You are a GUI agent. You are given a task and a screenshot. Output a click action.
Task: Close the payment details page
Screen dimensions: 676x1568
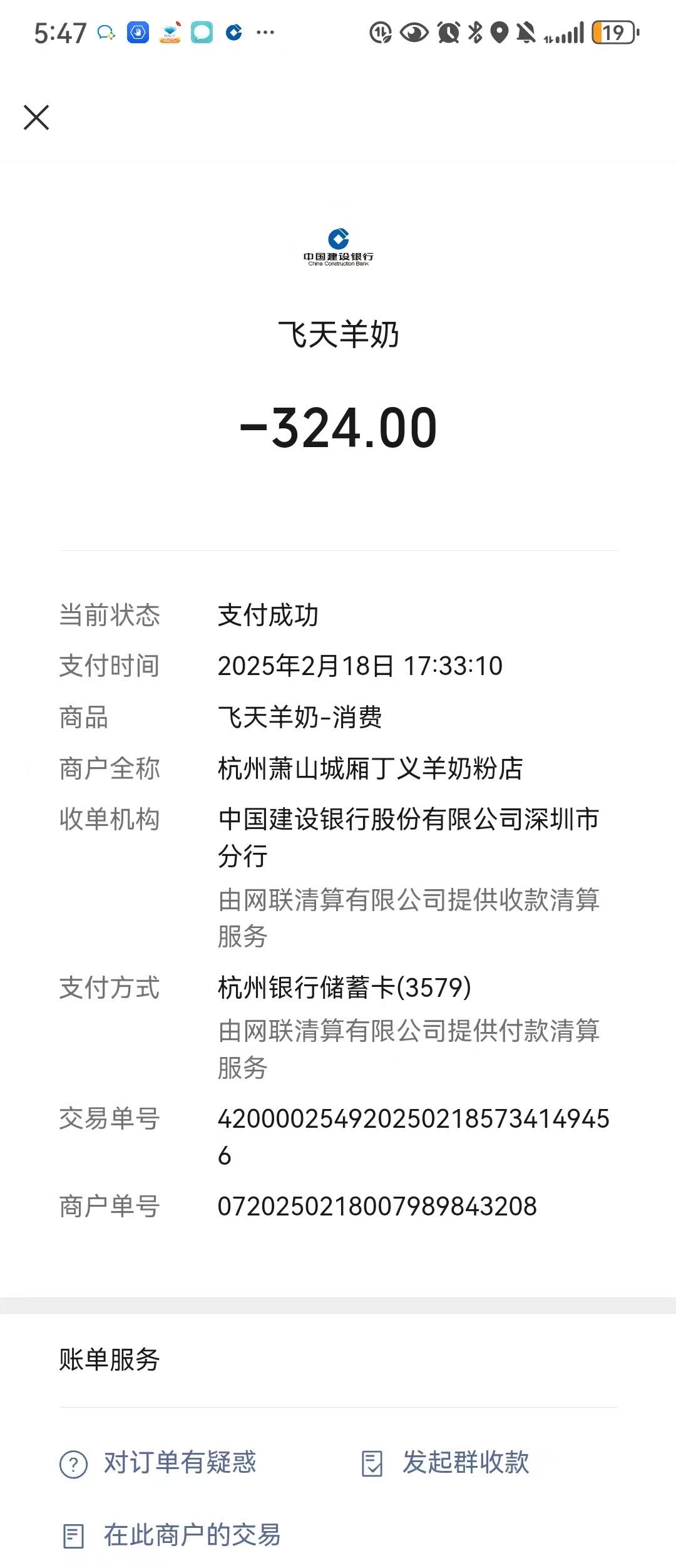coord(36,117)
